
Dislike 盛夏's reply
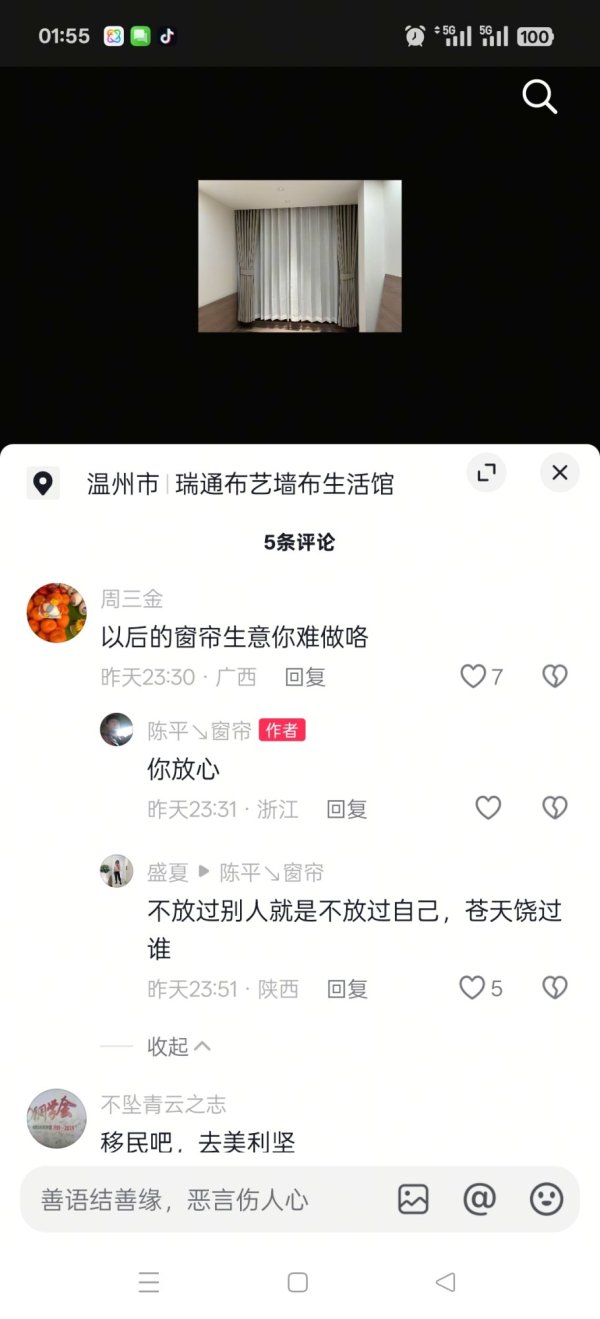[x=554, y=988]
